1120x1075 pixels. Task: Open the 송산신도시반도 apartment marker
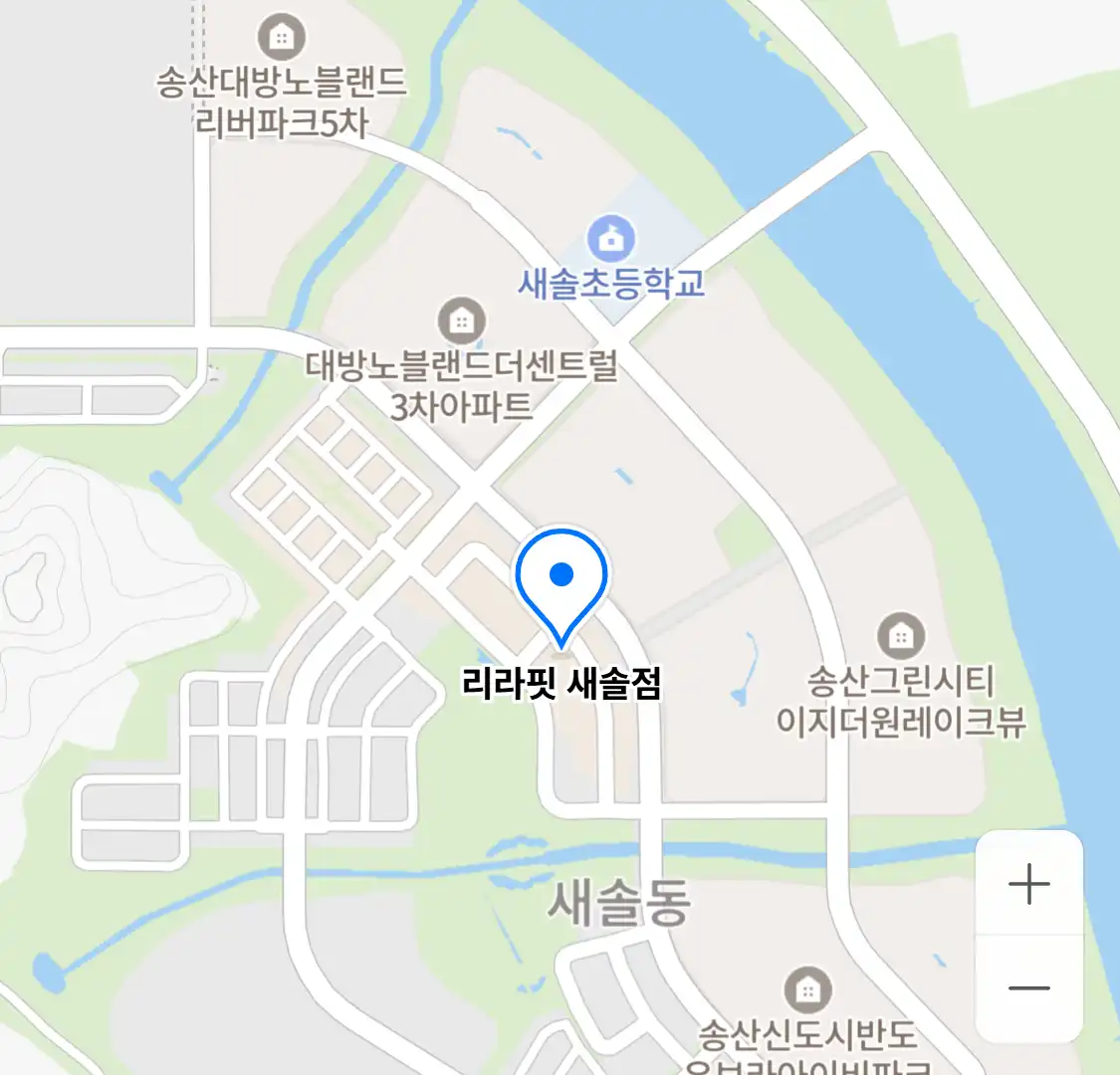tap(807, 989)
